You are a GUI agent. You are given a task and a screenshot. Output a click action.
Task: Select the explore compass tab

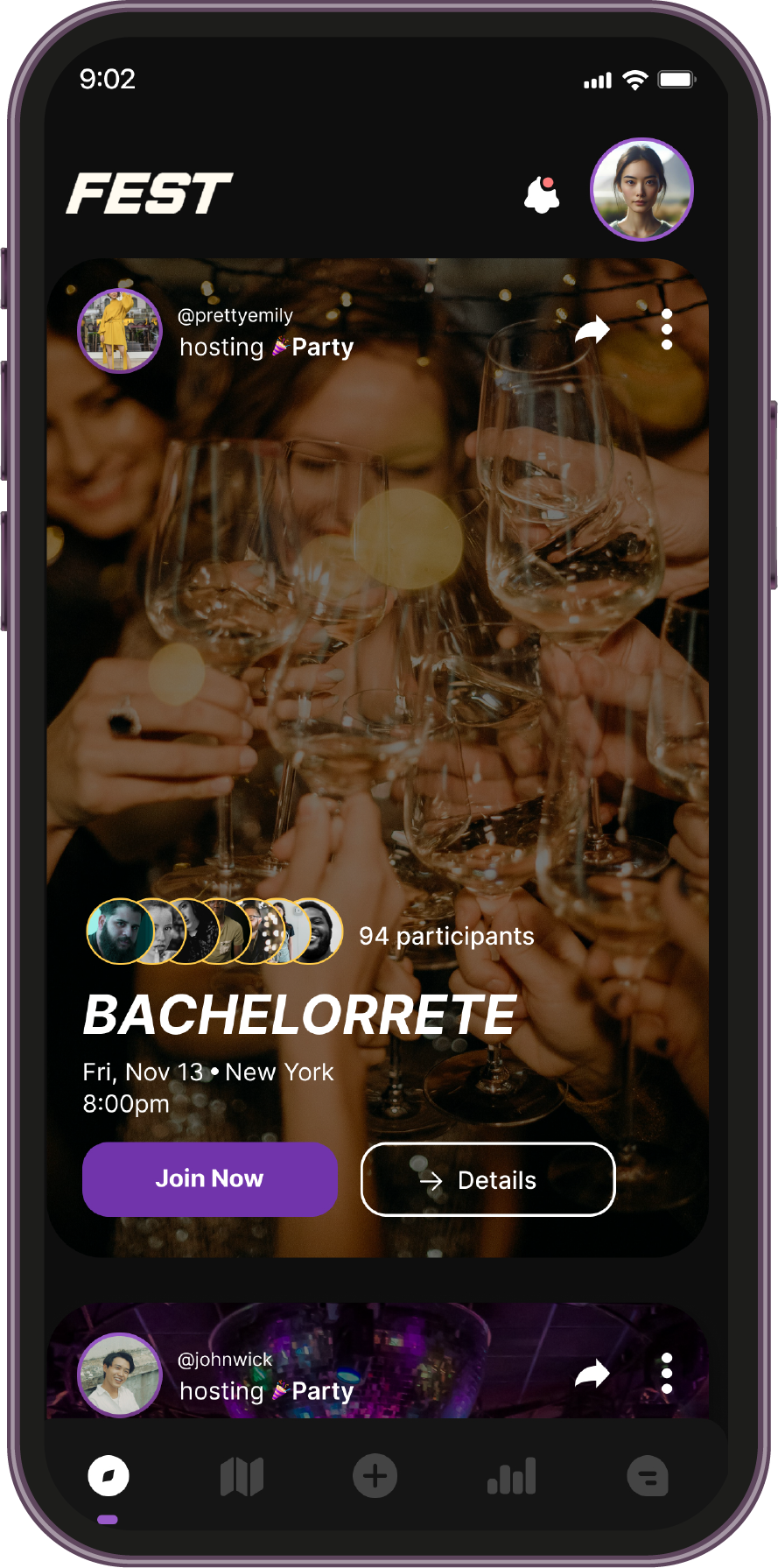(x=109, y=1477)
